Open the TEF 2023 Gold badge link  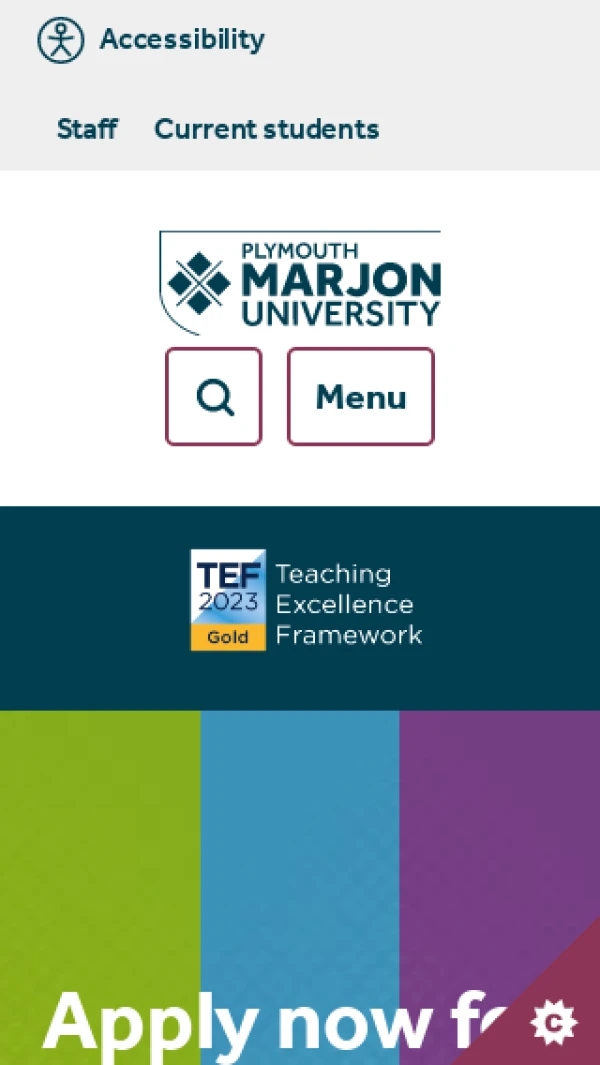tap(306, 601)
